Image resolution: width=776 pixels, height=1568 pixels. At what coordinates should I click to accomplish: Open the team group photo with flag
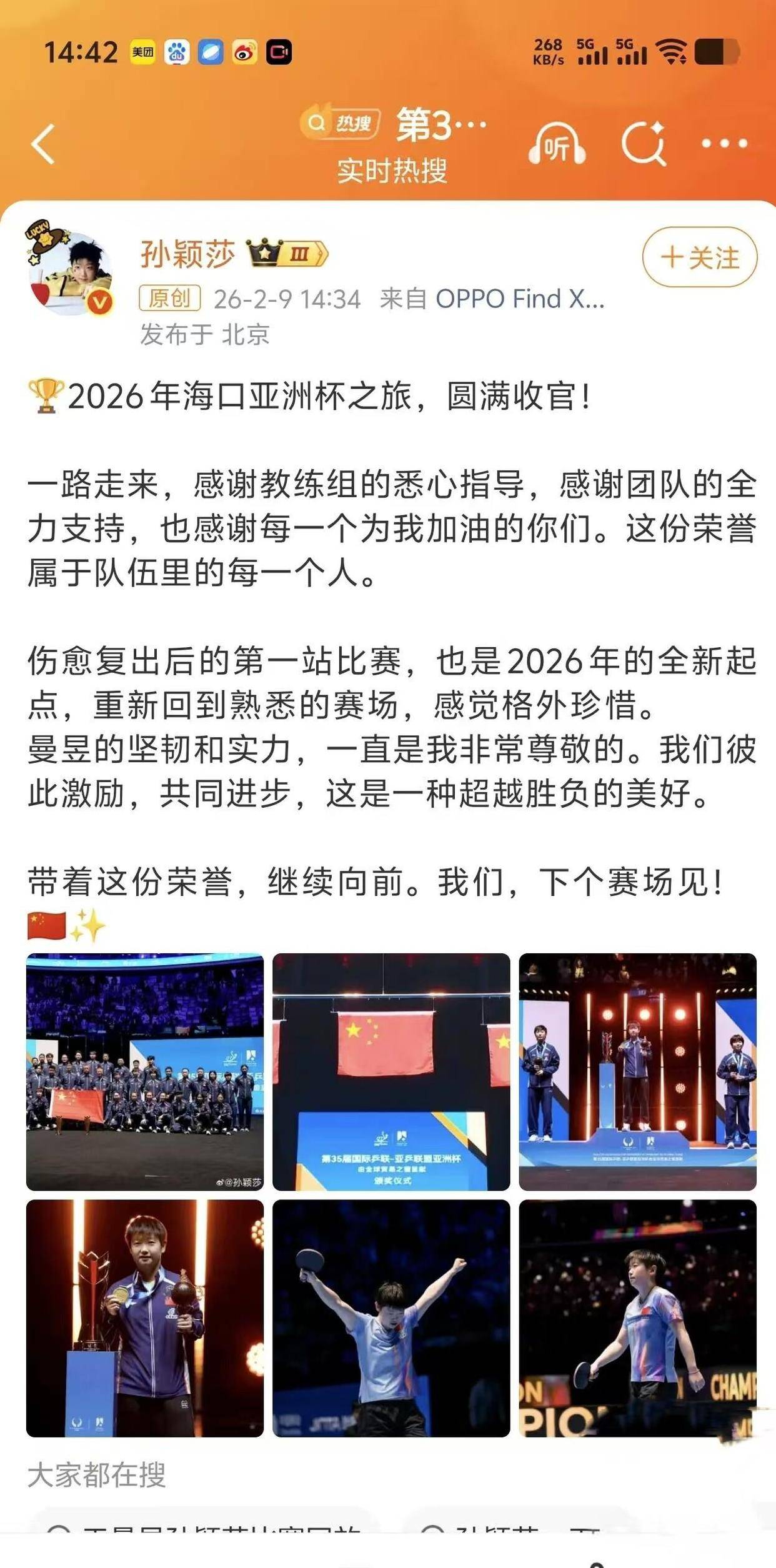(x=145, y=1071)
